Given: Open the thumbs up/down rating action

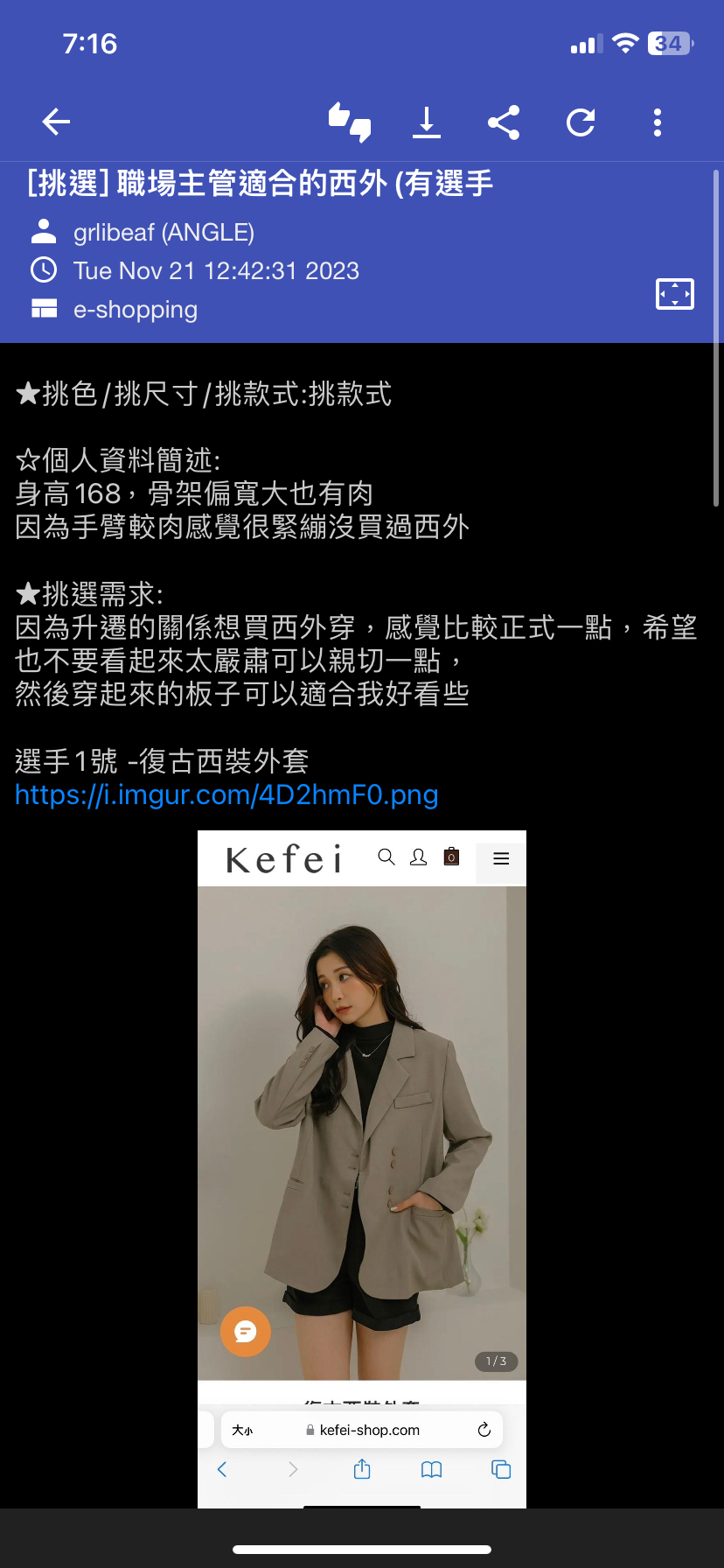Looking at the screenshot, I should tap(350, 122).
